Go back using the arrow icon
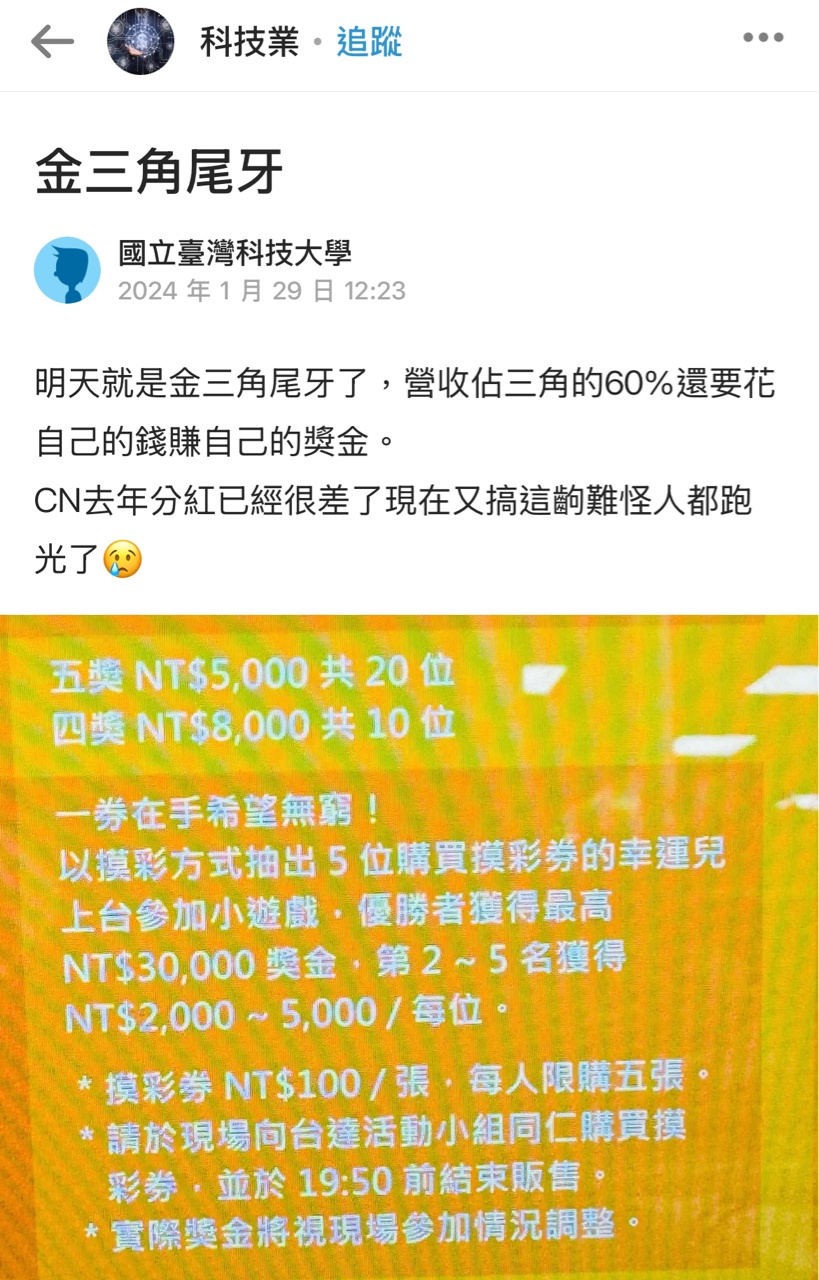This screenshot has height=1280, width=819. point(52,42)
